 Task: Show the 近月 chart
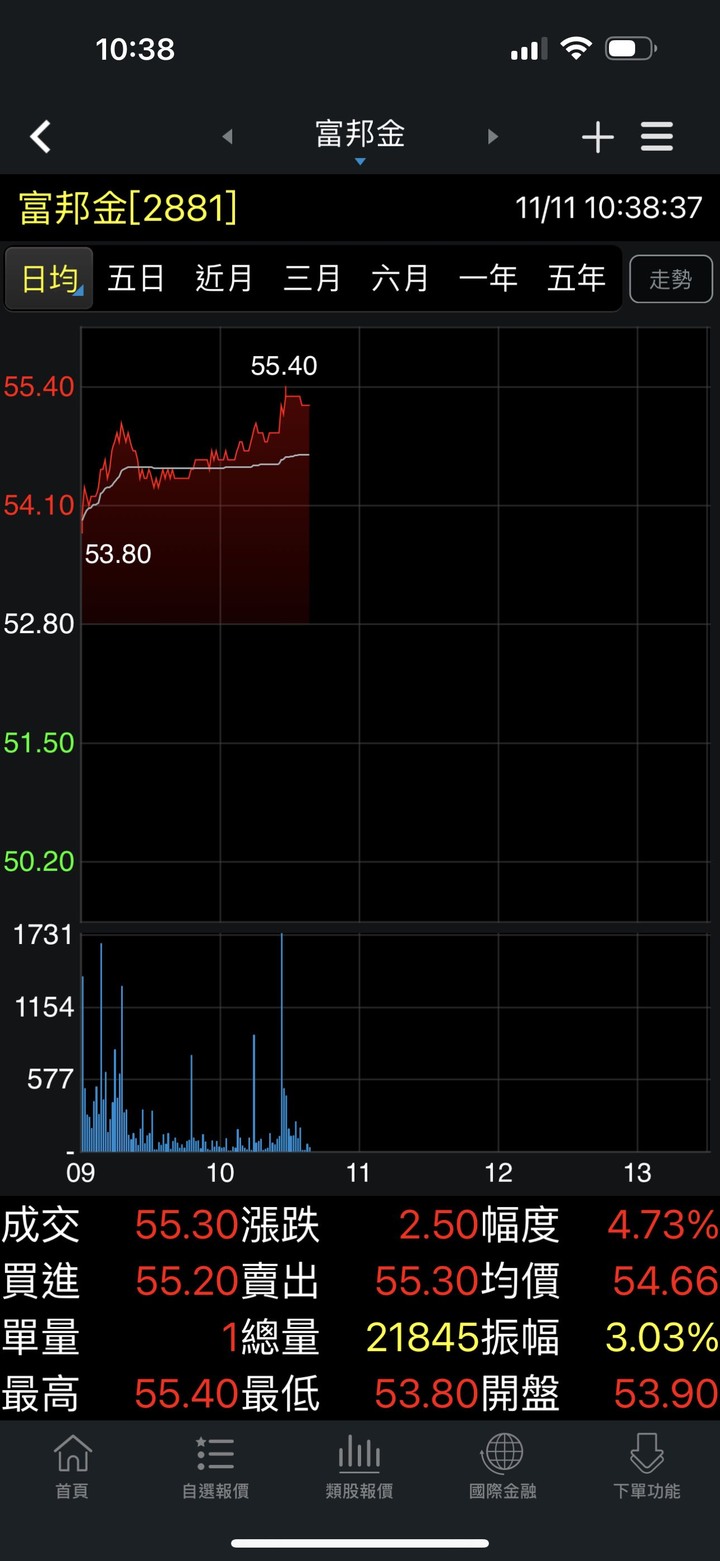click(224, 279)
